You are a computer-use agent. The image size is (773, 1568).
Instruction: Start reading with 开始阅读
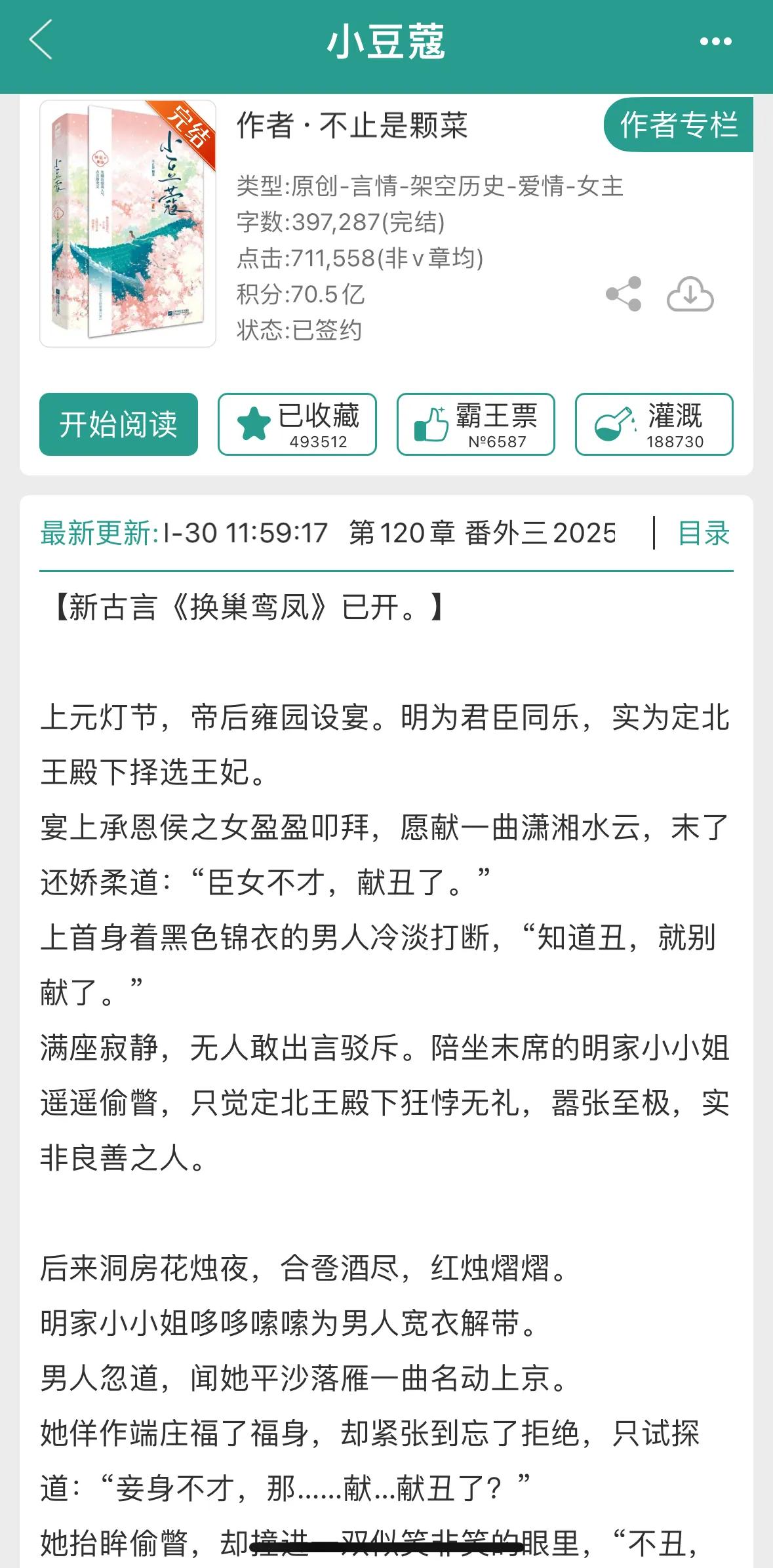pyautogui.click(x=119, y=424)
